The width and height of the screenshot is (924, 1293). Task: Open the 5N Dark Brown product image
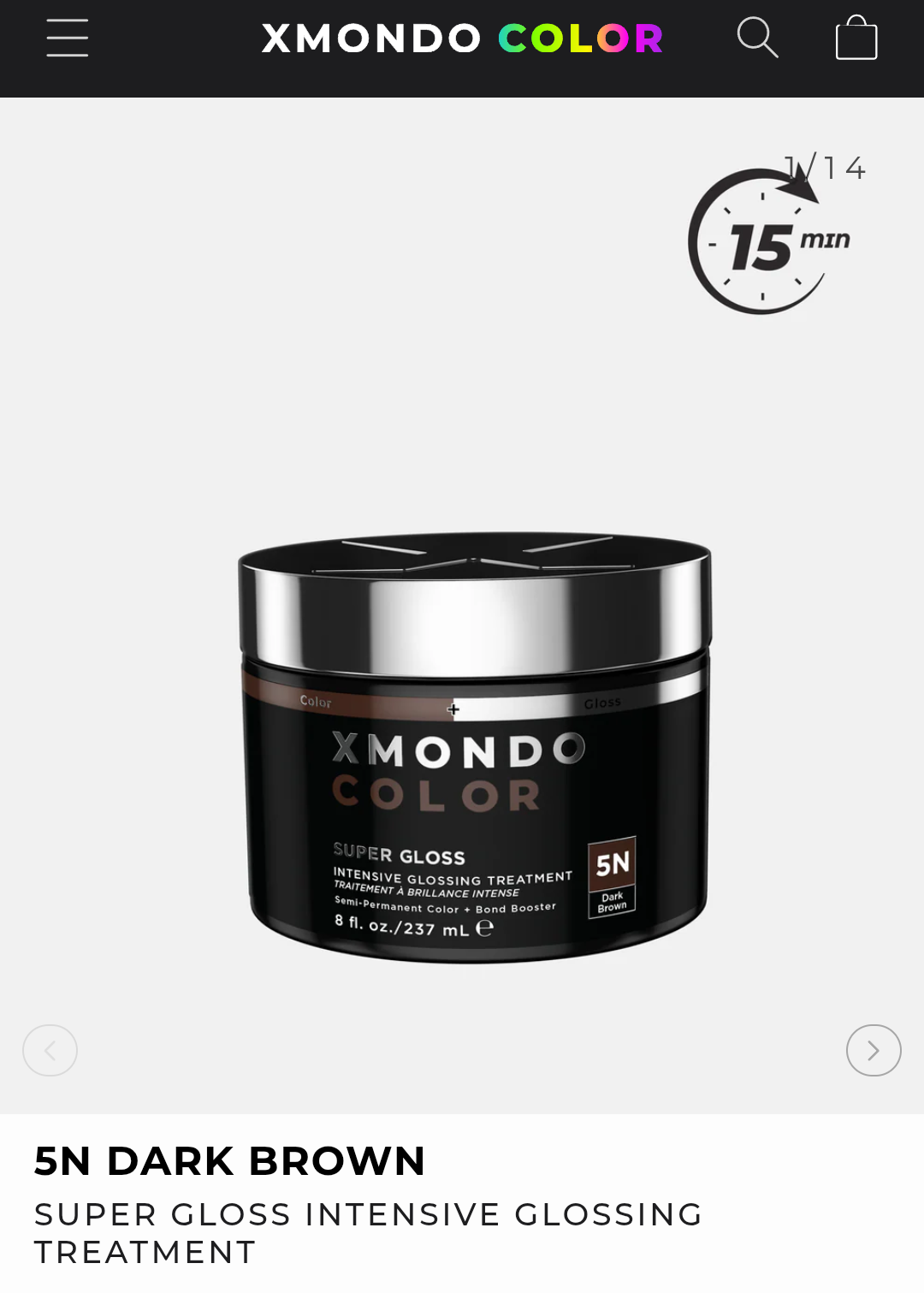click(x=475, y=749)
